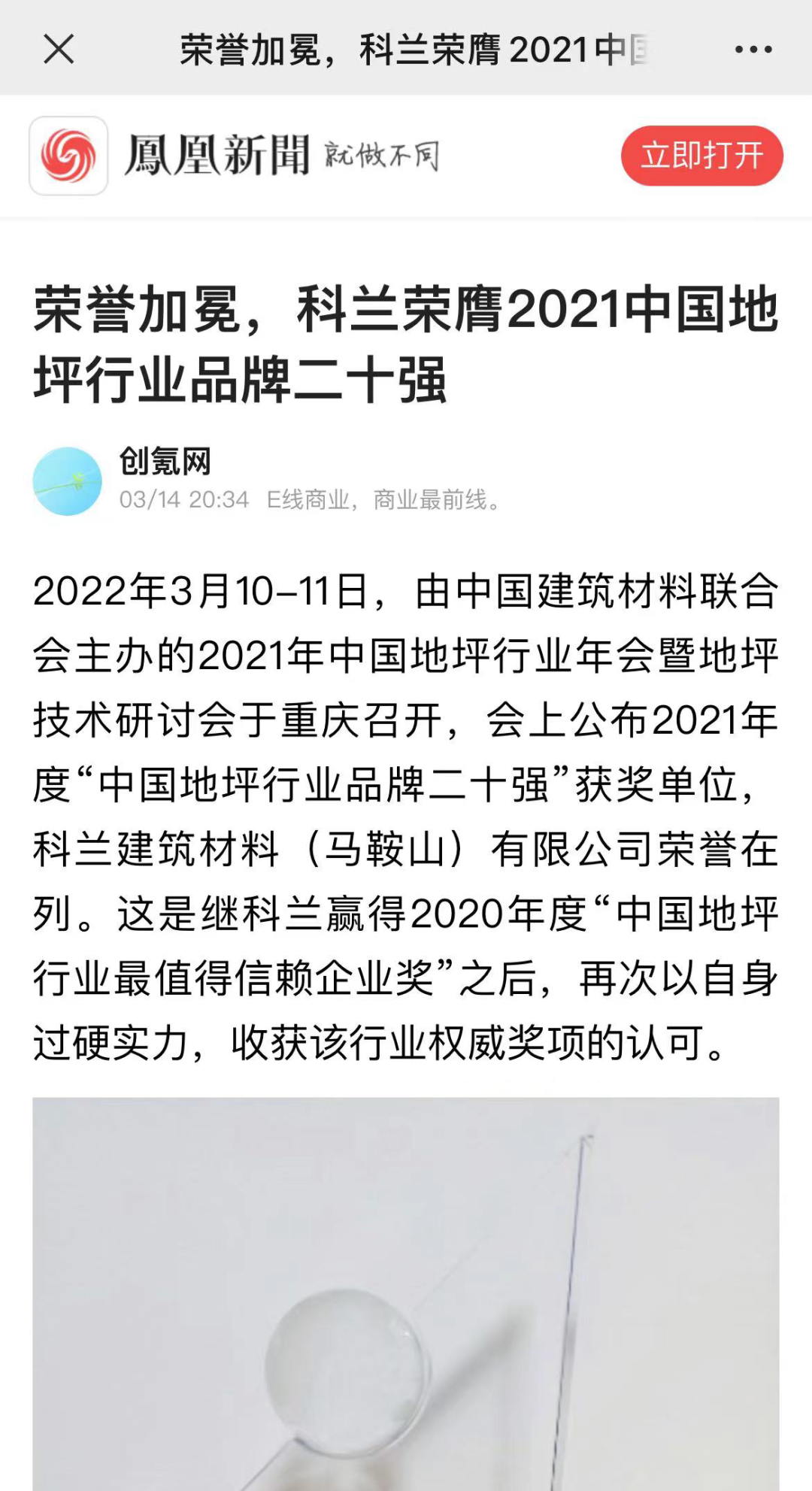
Task: Open the 凤凰新闻 app banner logo
Action: [68, 156]
